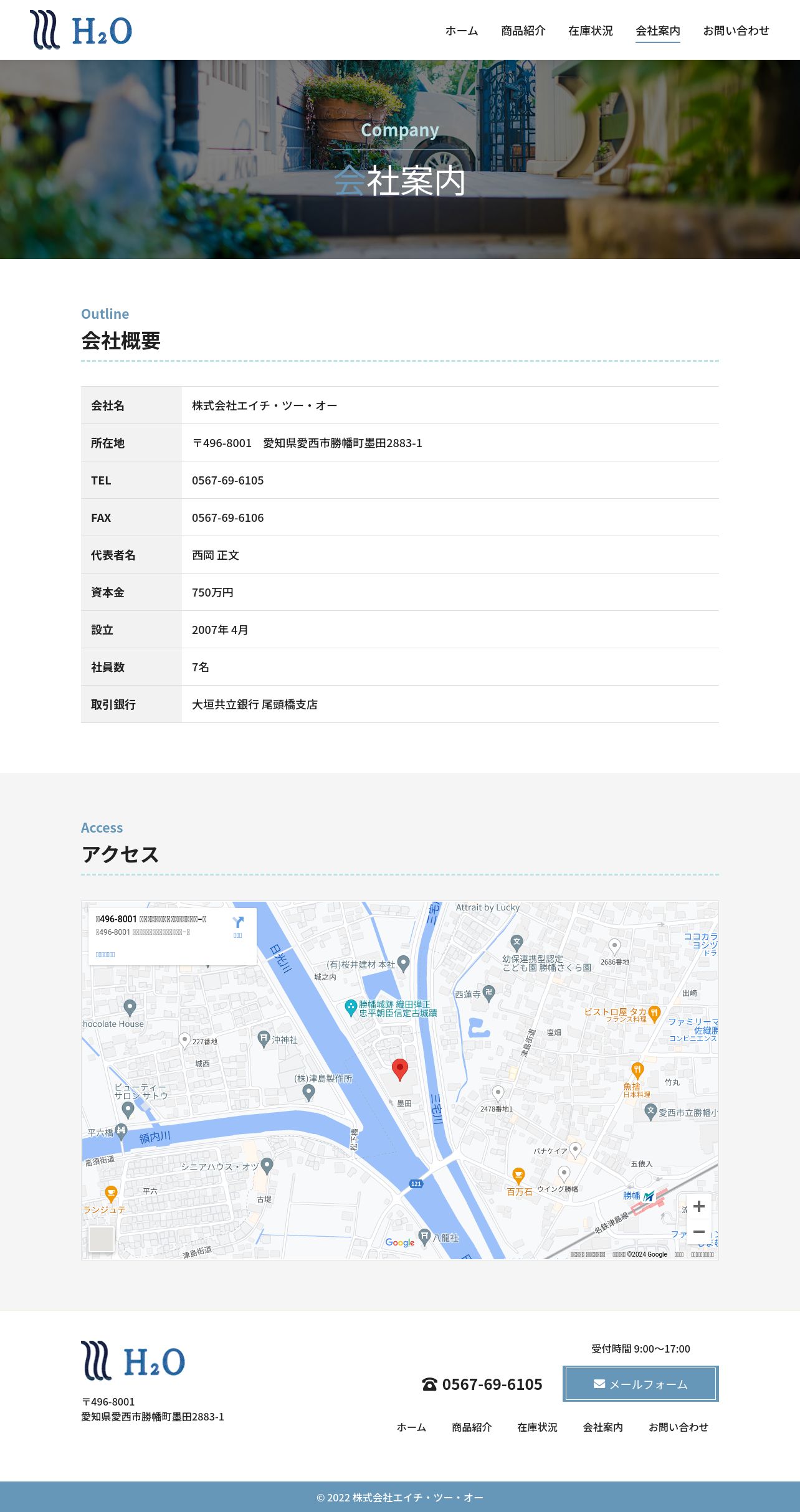Call 0567-69-6105 from the footer
800x1512 pixels.
482,1384
